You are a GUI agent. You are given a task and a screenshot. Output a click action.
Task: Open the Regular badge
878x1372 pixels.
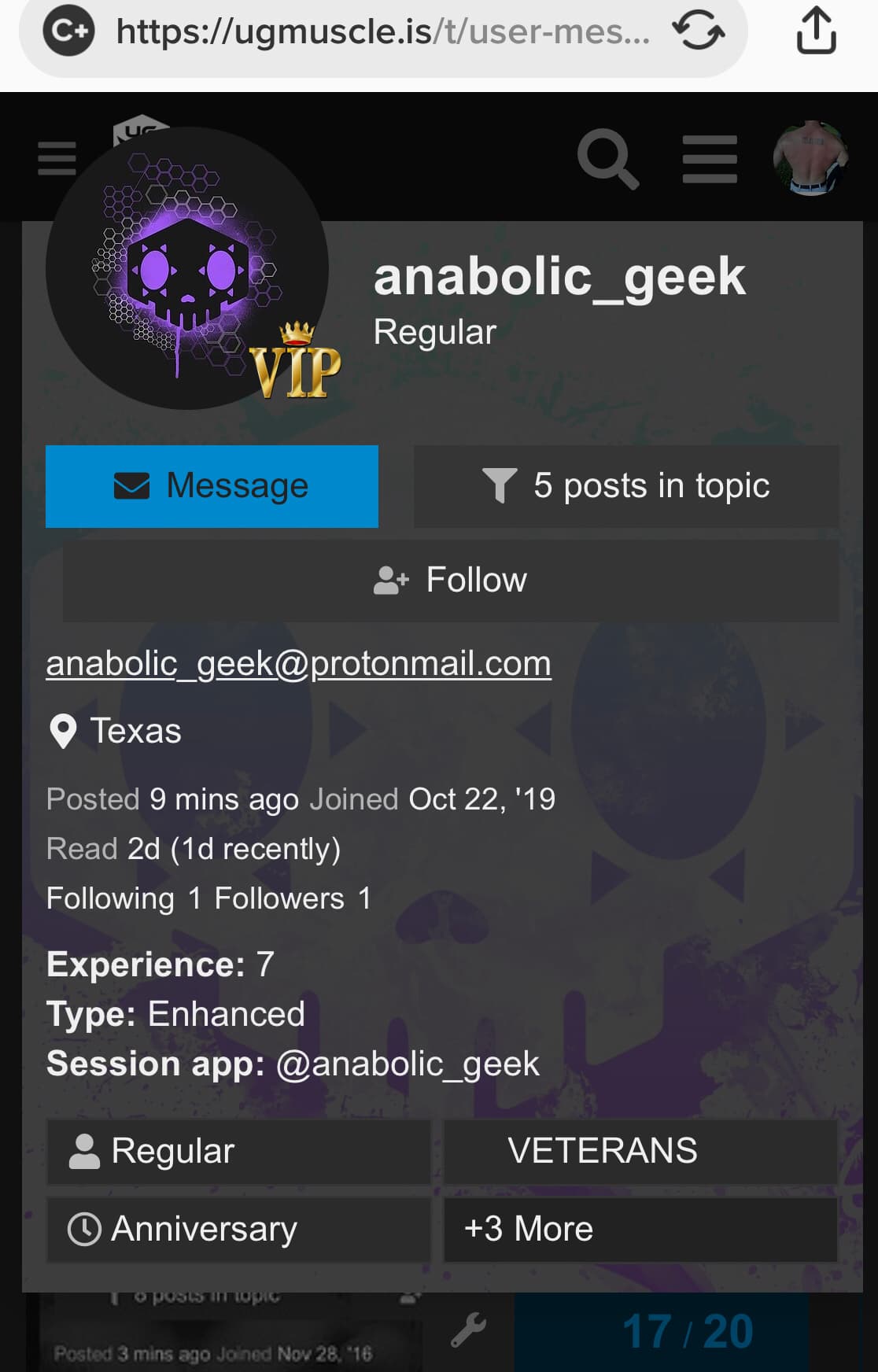(x=238, y=1152)
